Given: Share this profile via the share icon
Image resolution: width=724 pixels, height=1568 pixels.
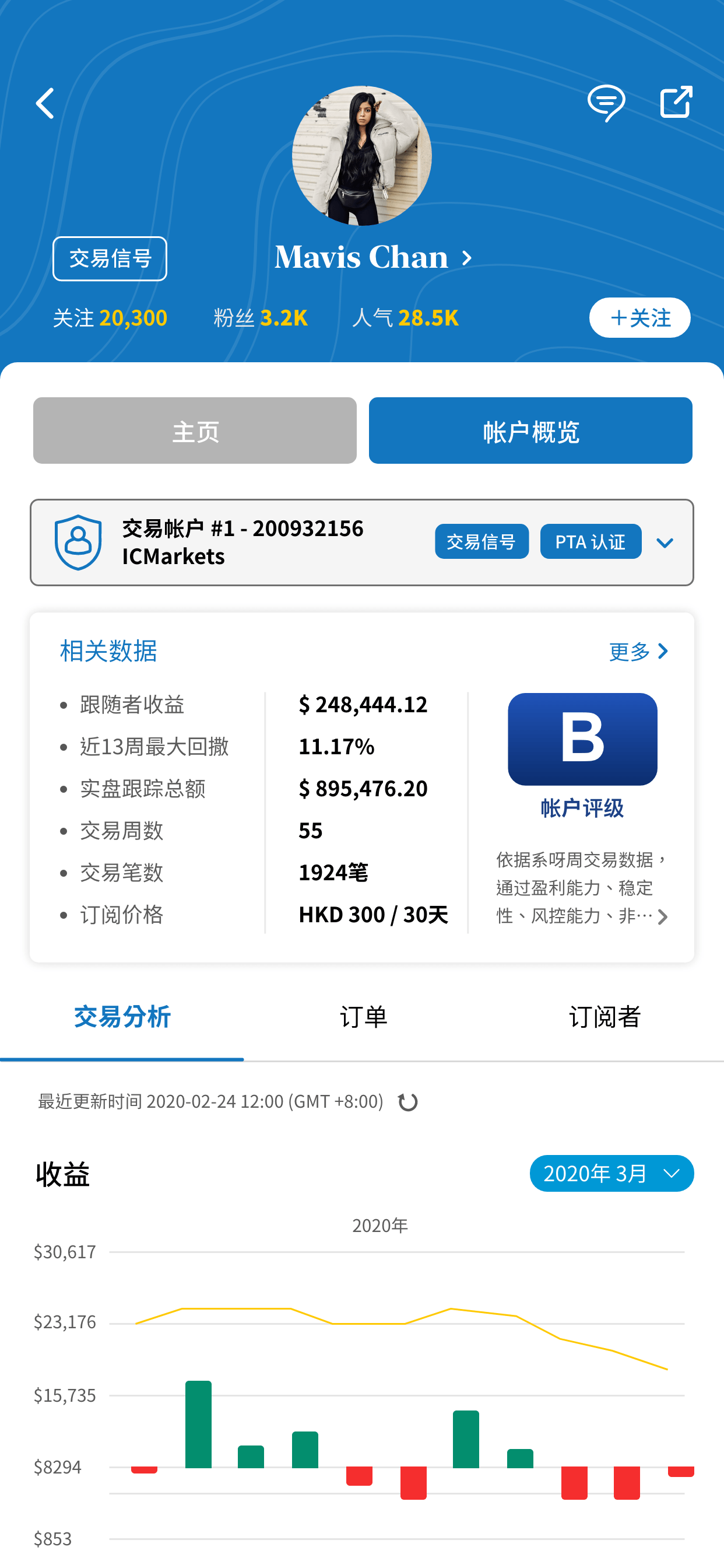Looking at the screenshot, I should 676,101.
